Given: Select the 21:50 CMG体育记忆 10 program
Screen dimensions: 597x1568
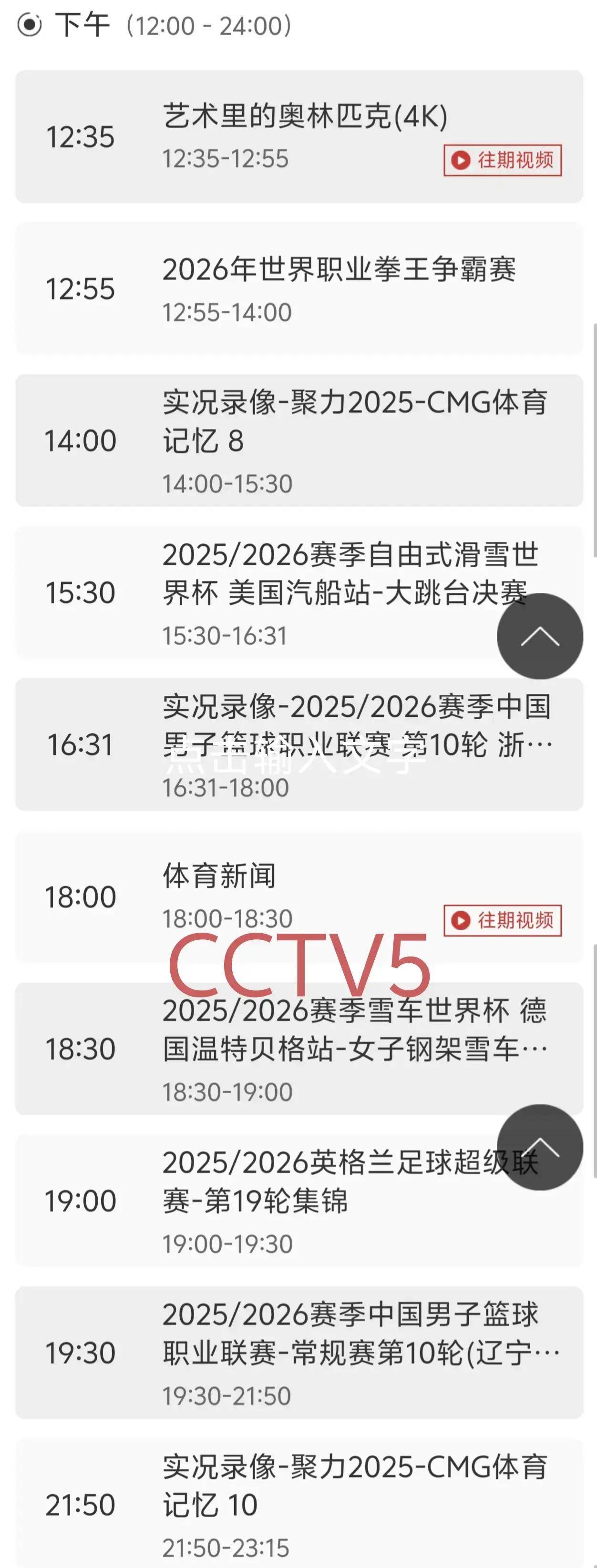Looking at the screenshot, I should 298,1504.
